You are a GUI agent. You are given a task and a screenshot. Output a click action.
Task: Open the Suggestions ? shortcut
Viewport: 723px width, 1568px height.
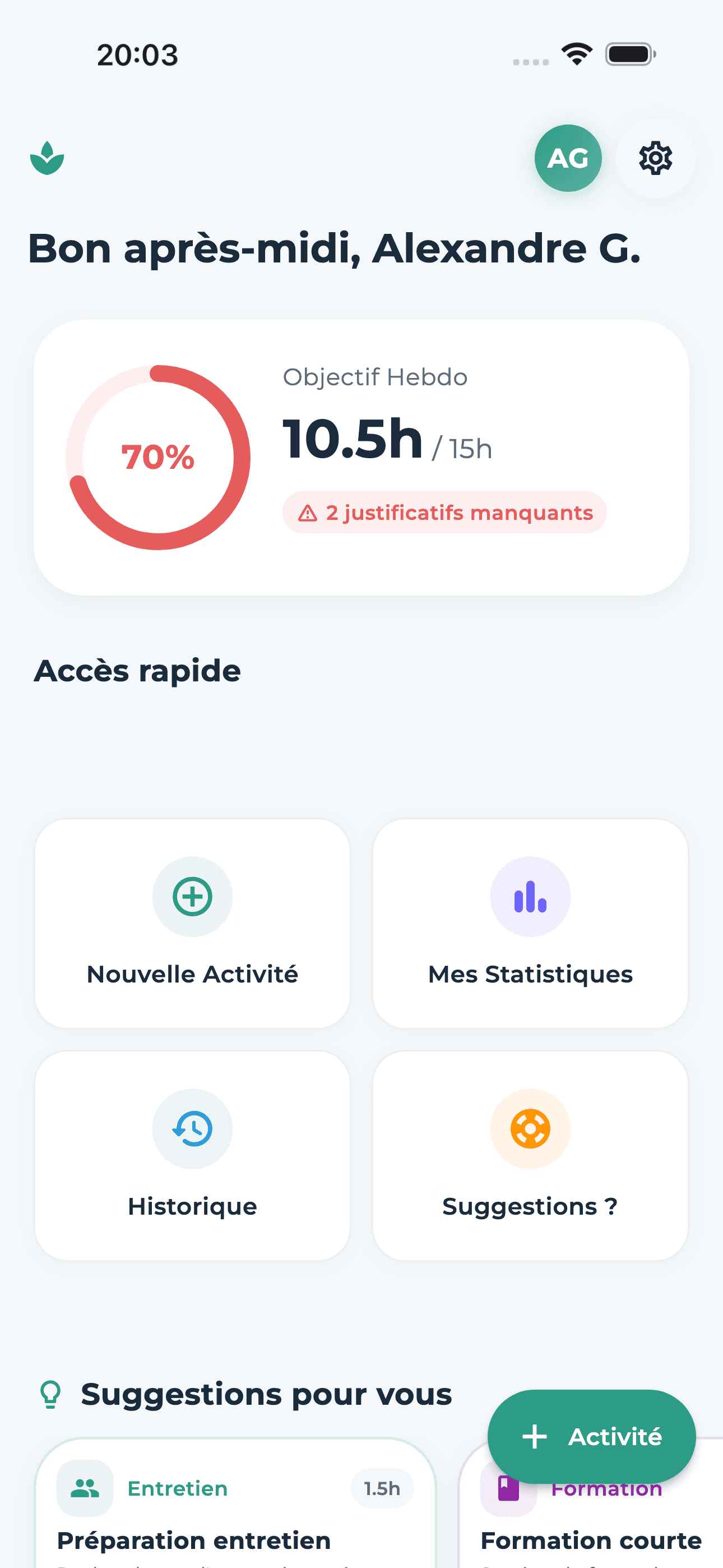coord(530,1155)
